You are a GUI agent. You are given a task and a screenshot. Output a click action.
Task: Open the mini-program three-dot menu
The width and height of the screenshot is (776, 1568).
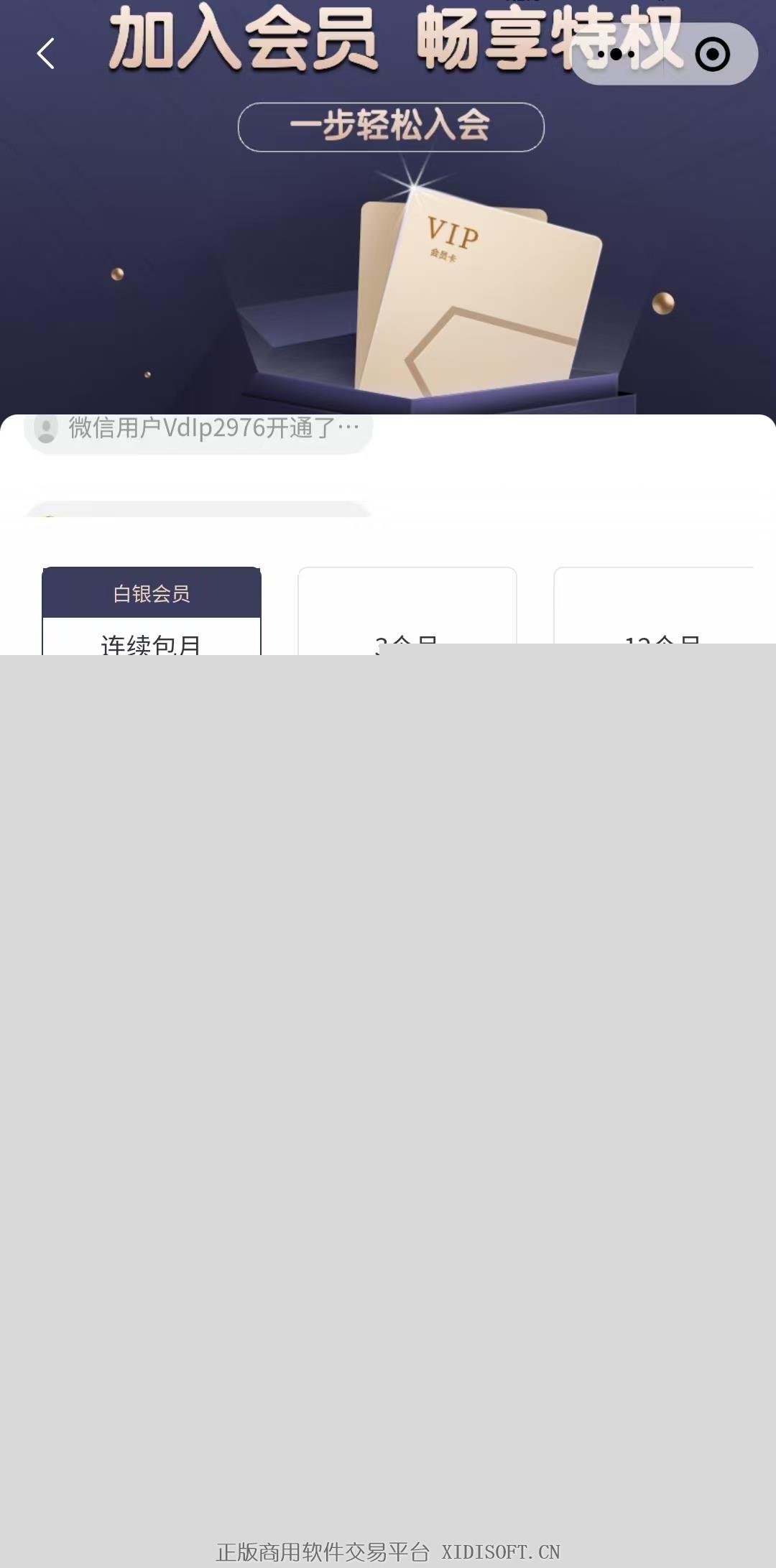616,55
